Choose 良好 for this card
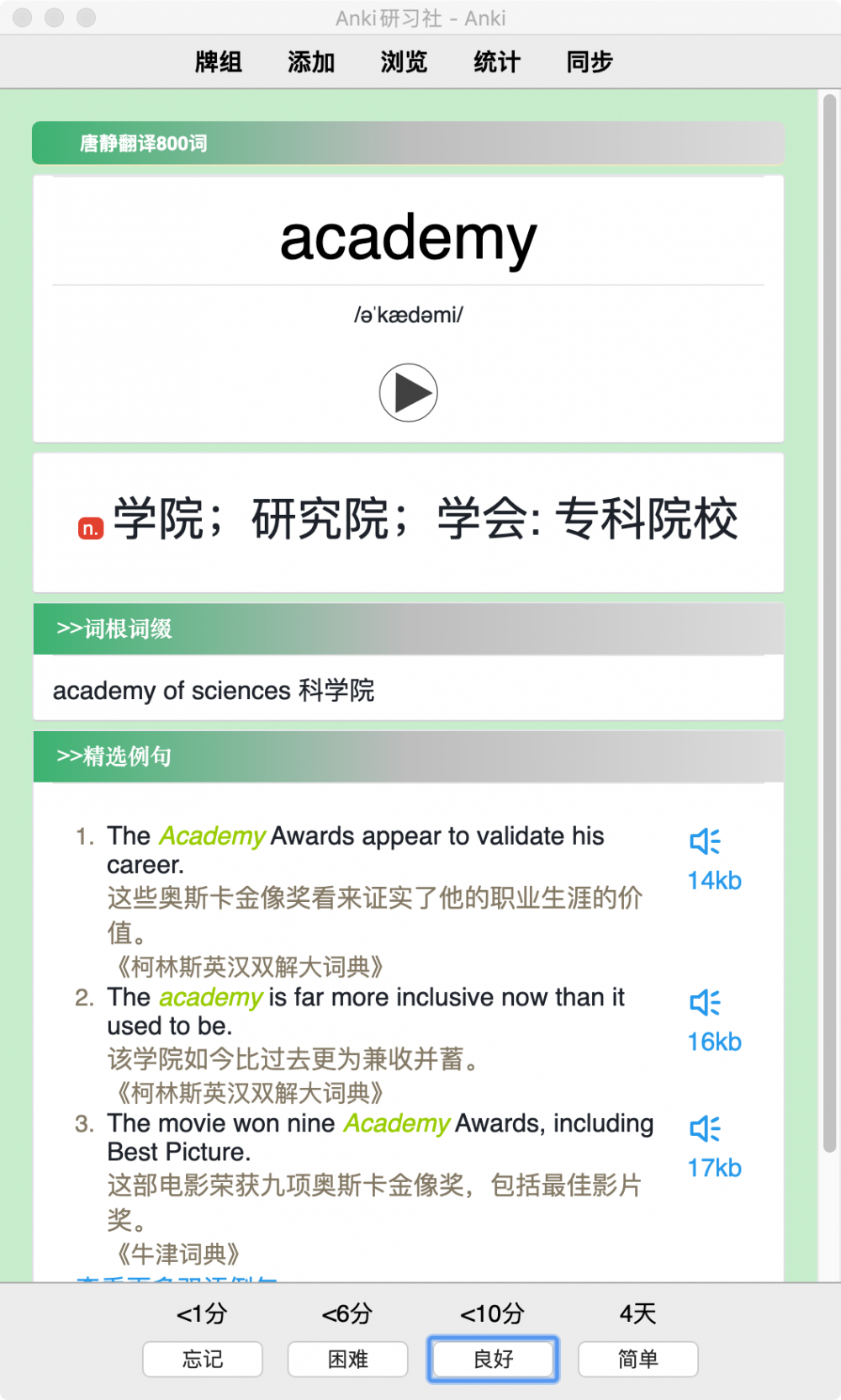 click(x=493, y=1359)
